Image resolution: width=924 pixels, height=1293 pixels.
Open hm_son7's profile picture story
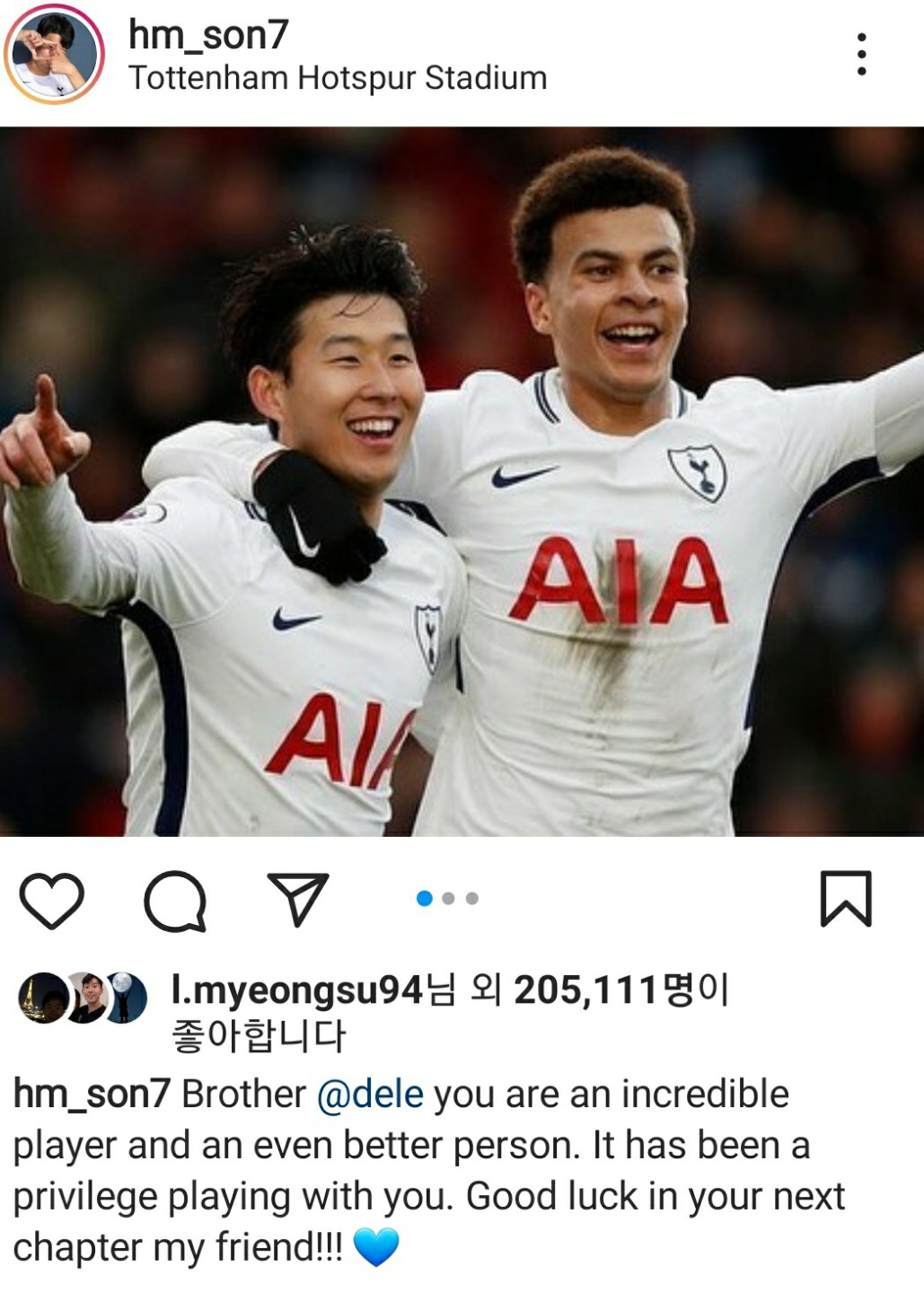[54, 54]
